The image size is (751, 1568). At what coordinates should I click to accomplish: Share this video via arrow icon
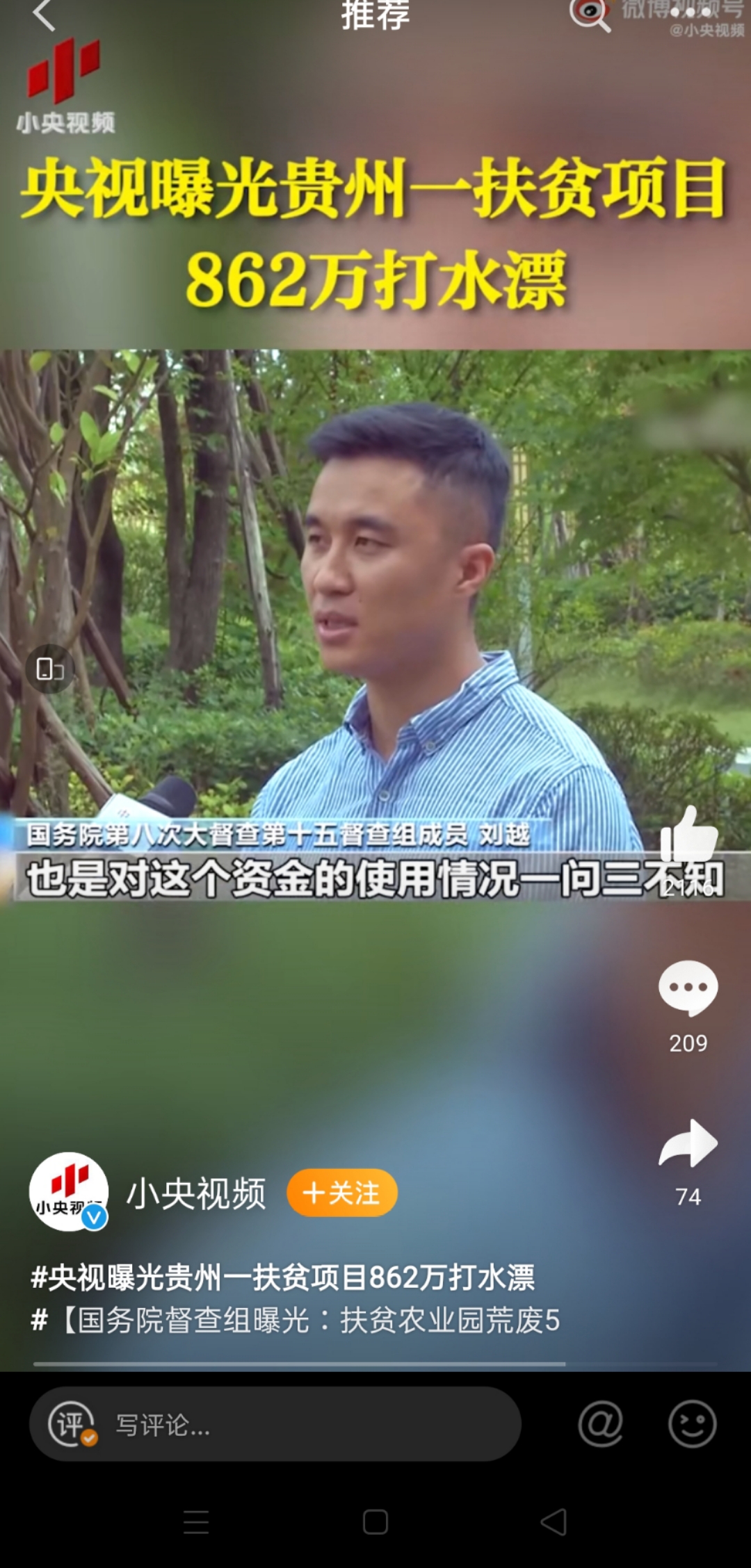click(x=688, y=1143)
